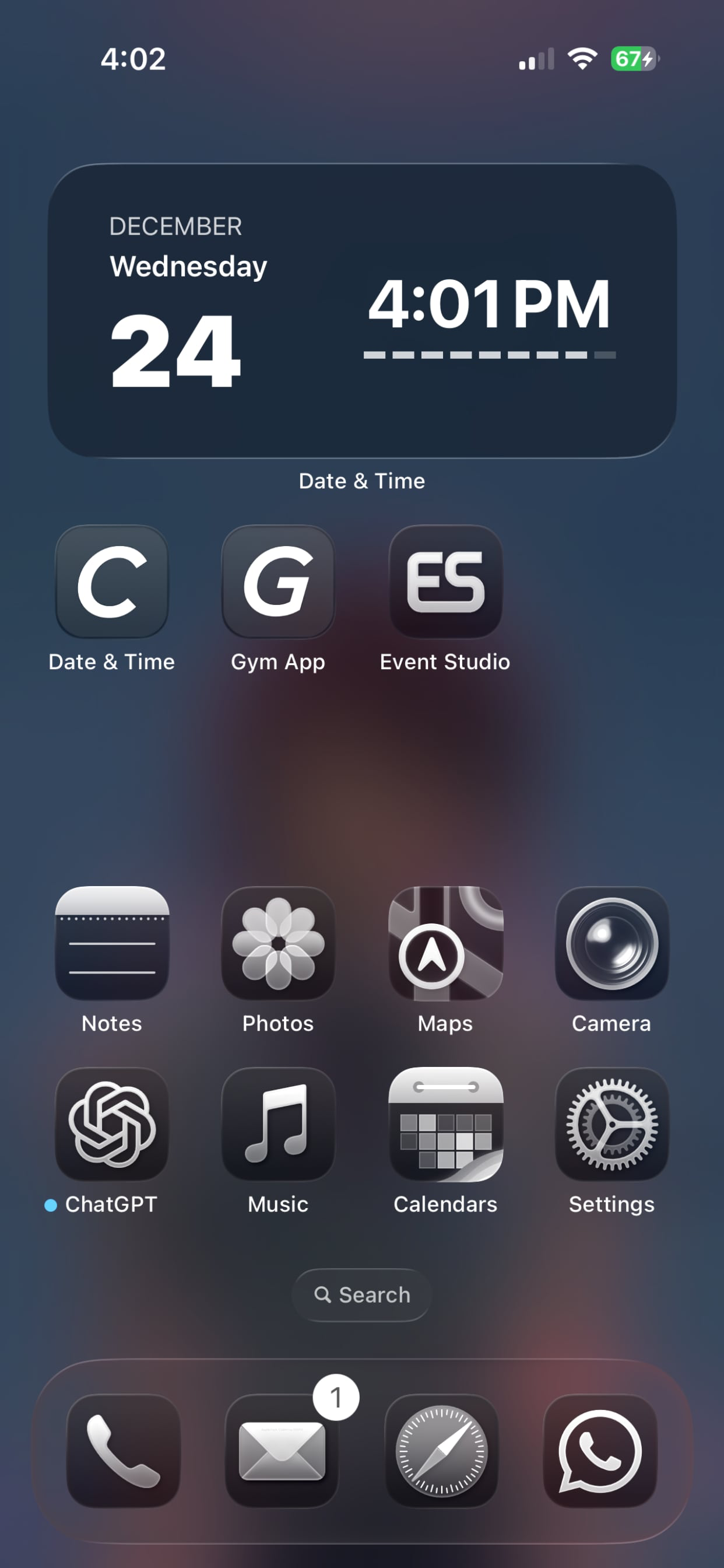
Task: Launch the Music app
Action: click(x=278, y=1126)
